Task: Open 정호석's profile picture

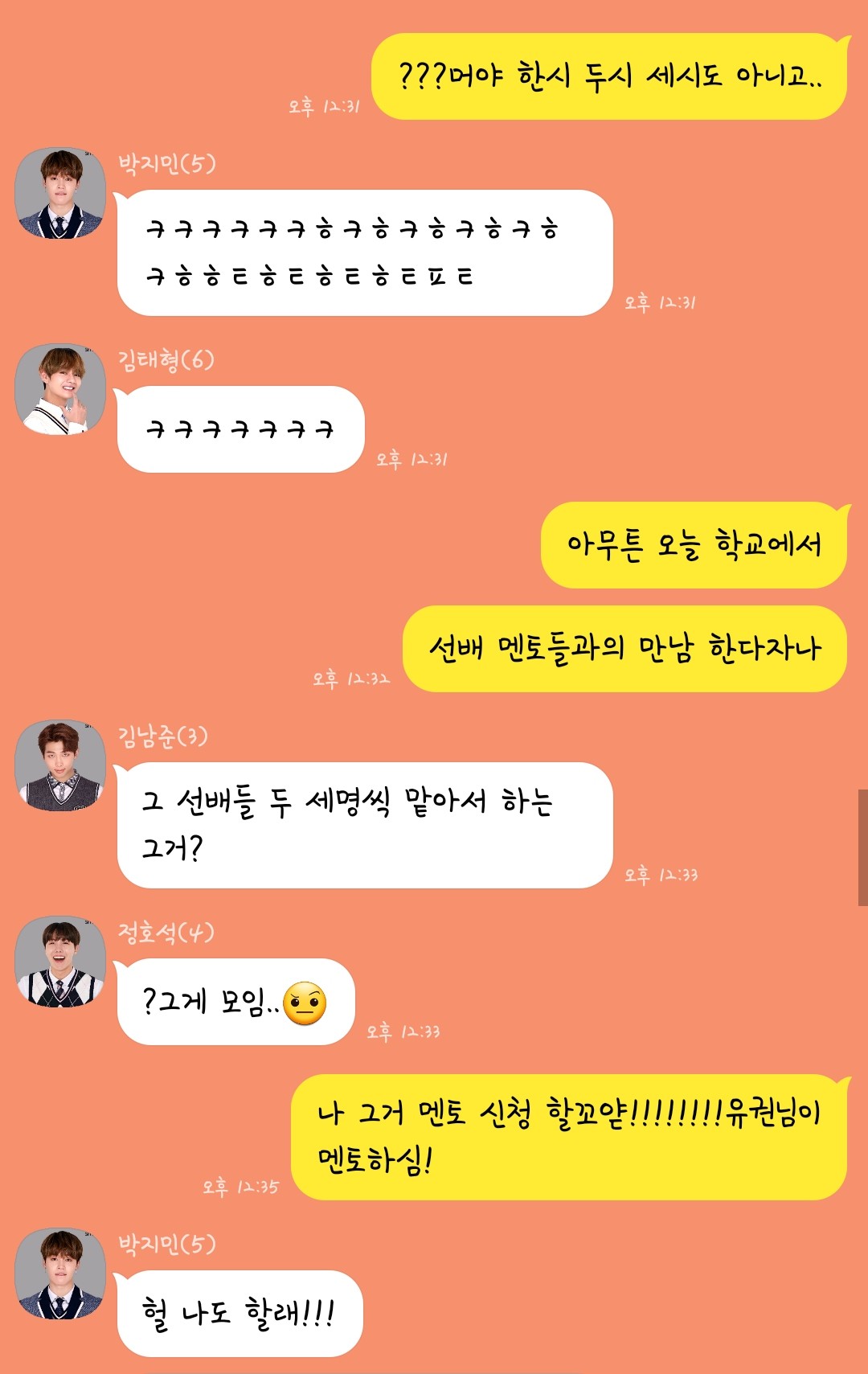Action: click(60, 962)
